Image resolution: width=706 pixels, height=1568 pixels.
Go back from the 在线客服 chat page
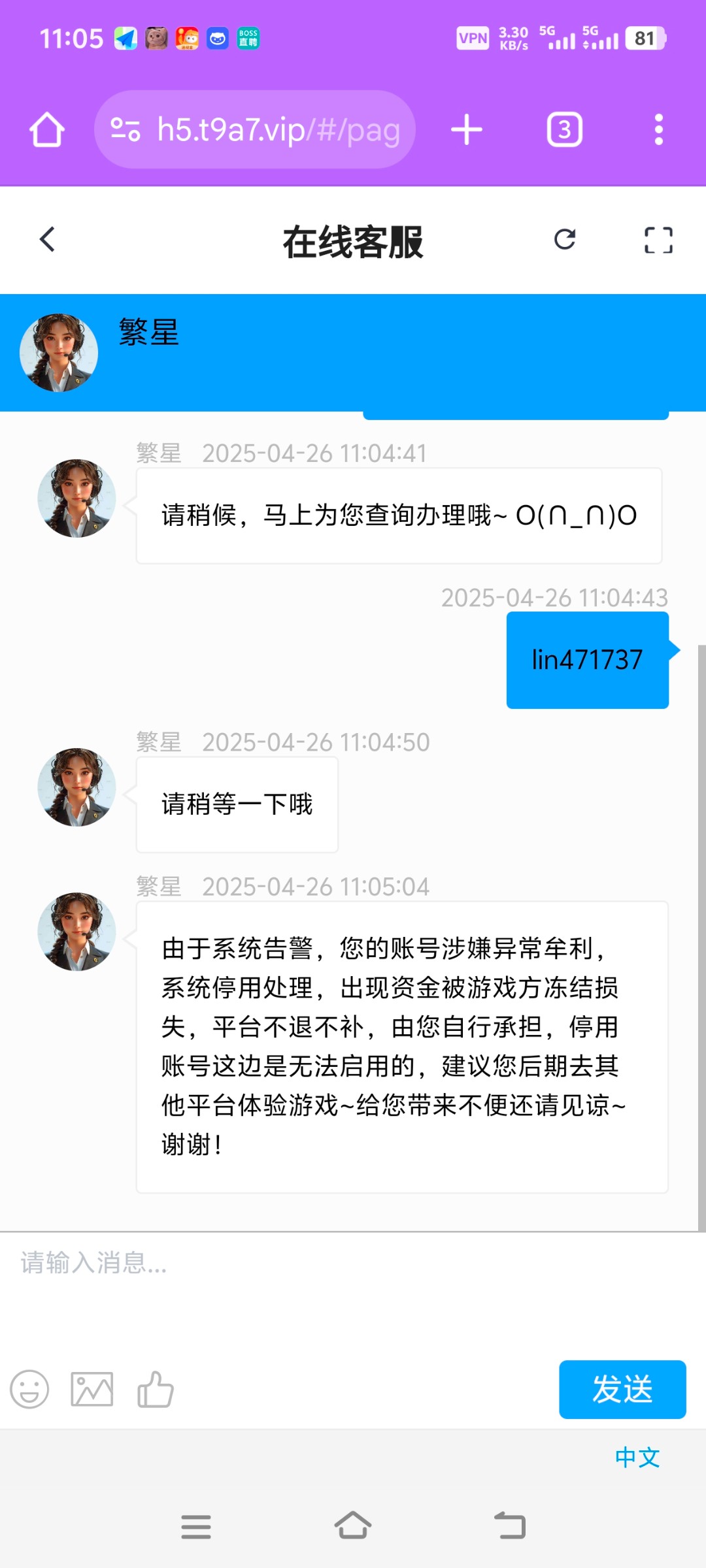[47, 240]
